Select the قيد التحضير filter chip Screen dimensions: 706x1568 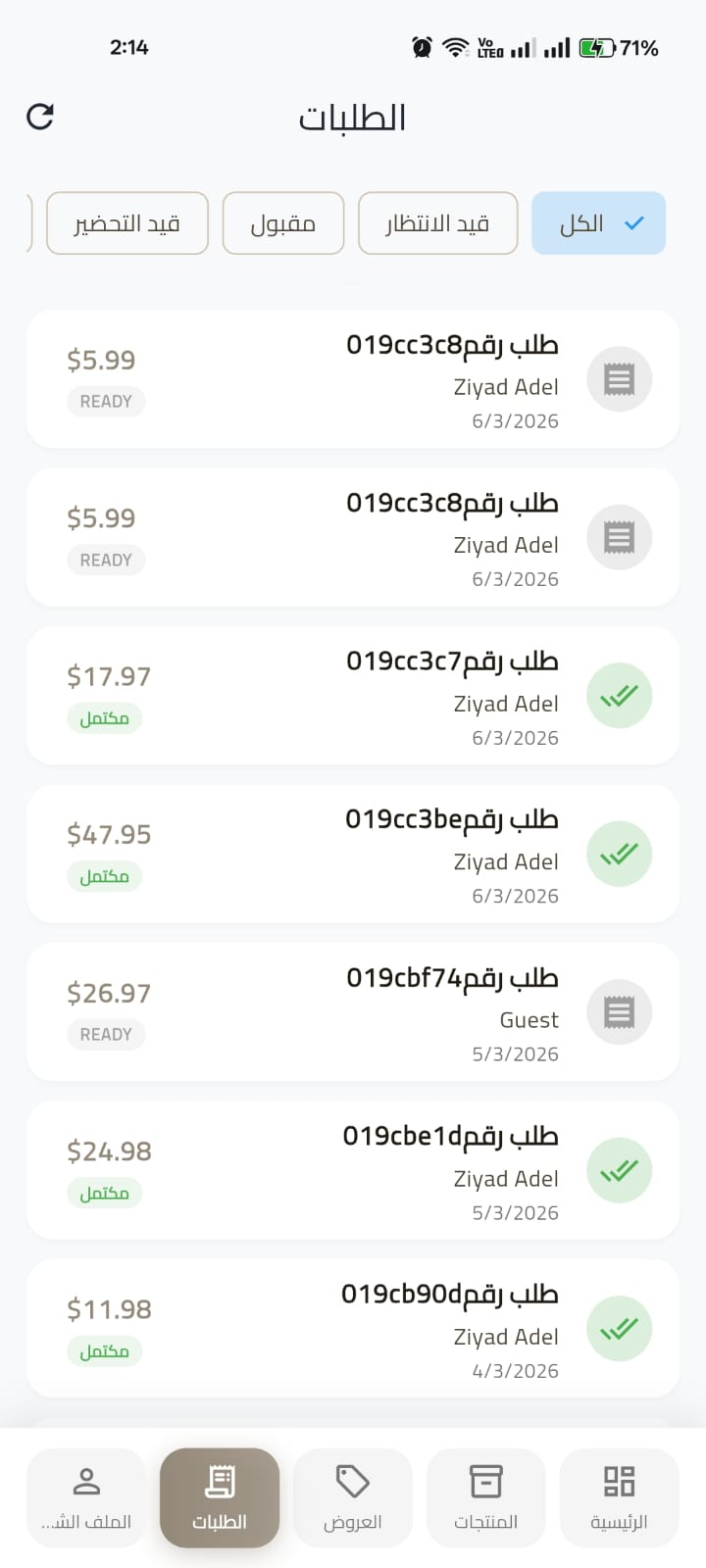pyautogui.click(x=126, y=223)
